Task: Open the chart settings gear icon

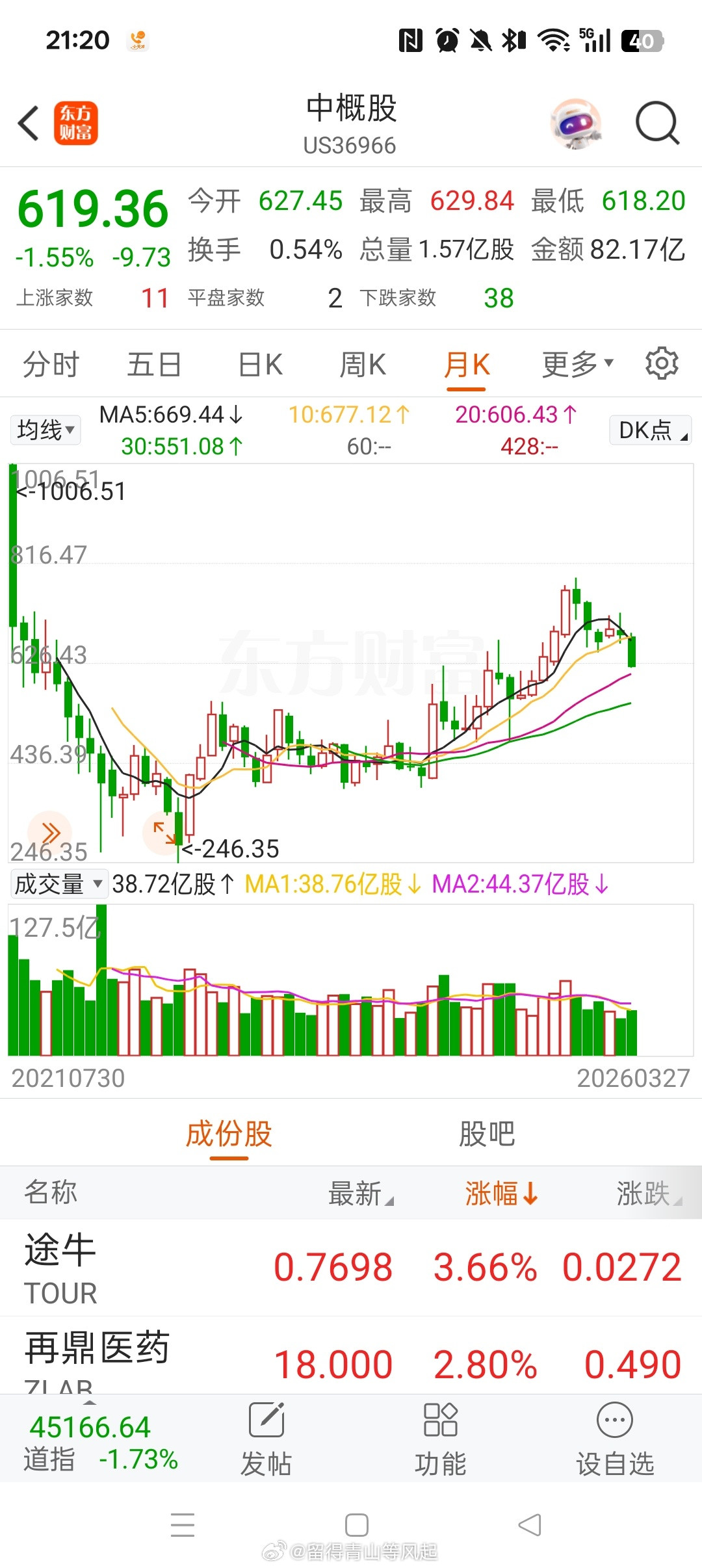Action: 662,364
